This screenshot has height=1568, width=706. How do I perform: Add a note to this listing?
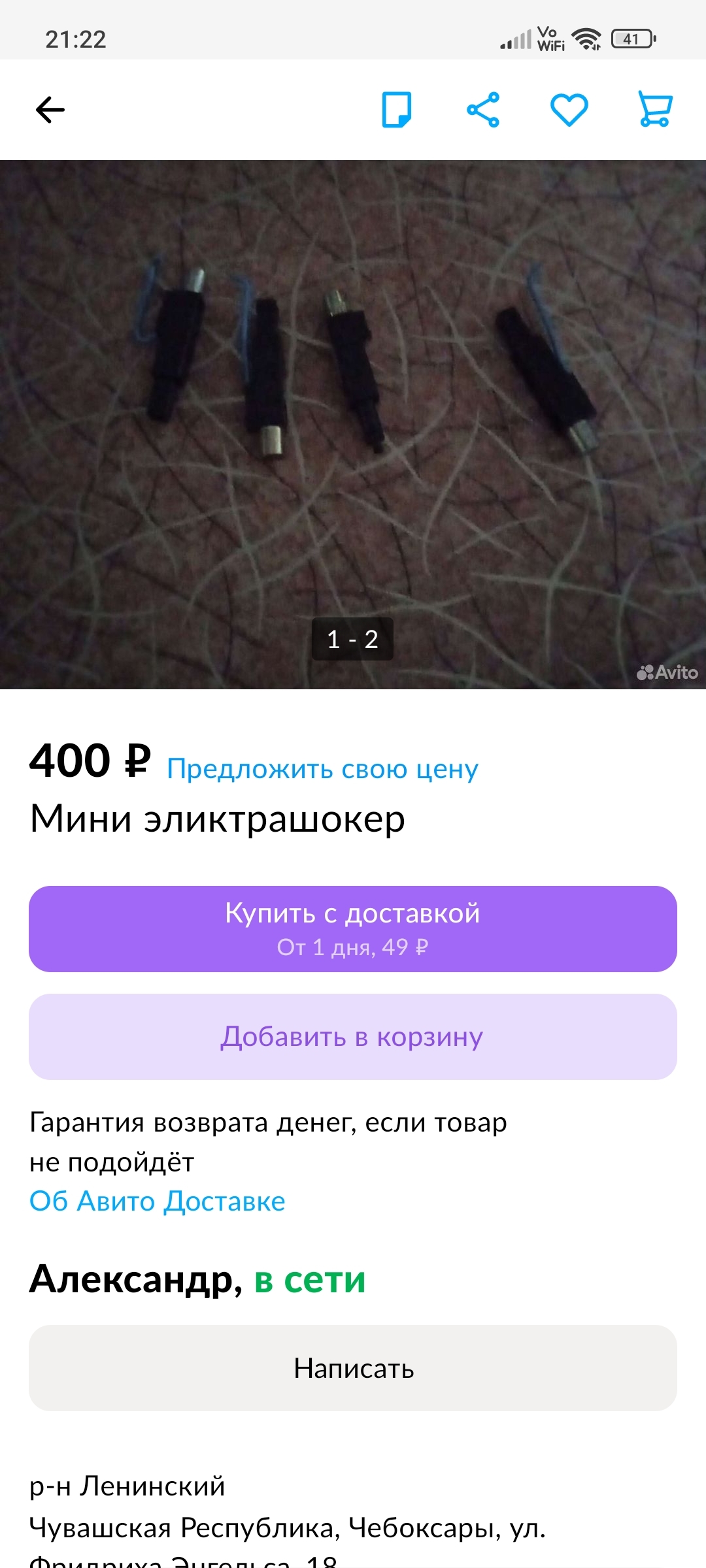[x=397, y=110]
